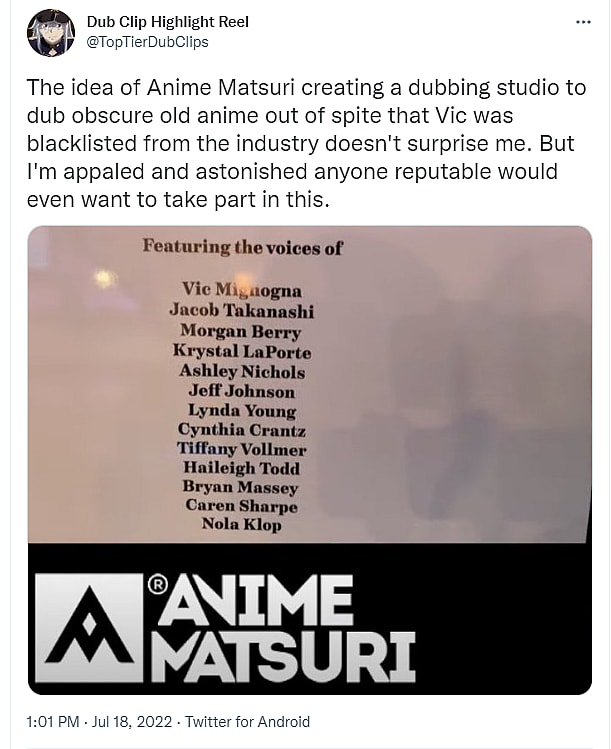Open the Dub Clip Highlight Reel display name

tap(167, 22)
